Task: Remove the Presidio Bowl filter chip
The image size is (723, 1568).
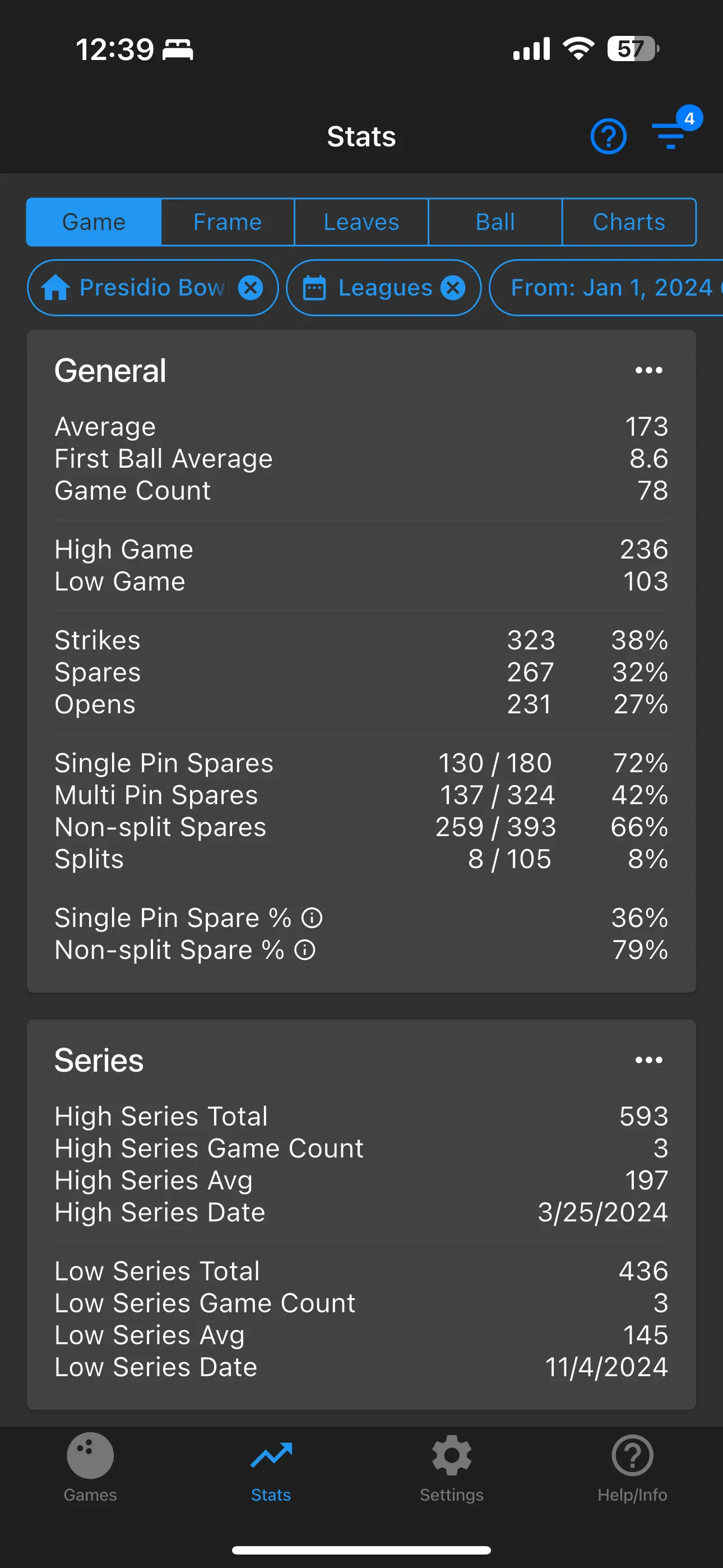Action: pyautogui.click(x=250, y=288)
